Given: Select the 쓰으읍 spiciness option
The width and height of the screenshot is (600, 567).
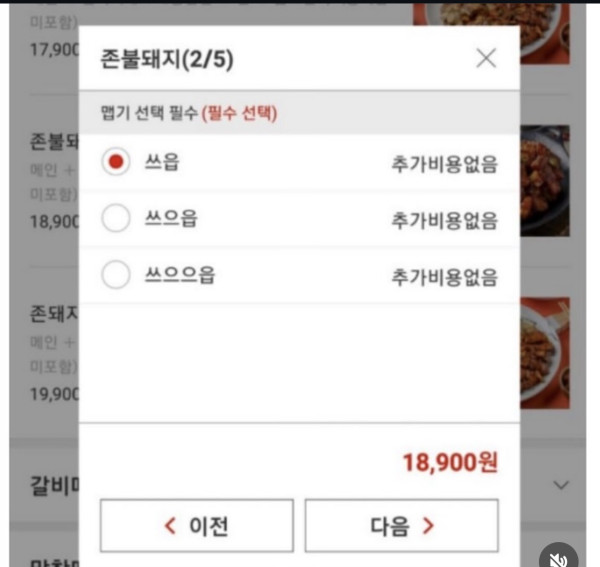Looking at the screenshot, I should coord(117,219).
